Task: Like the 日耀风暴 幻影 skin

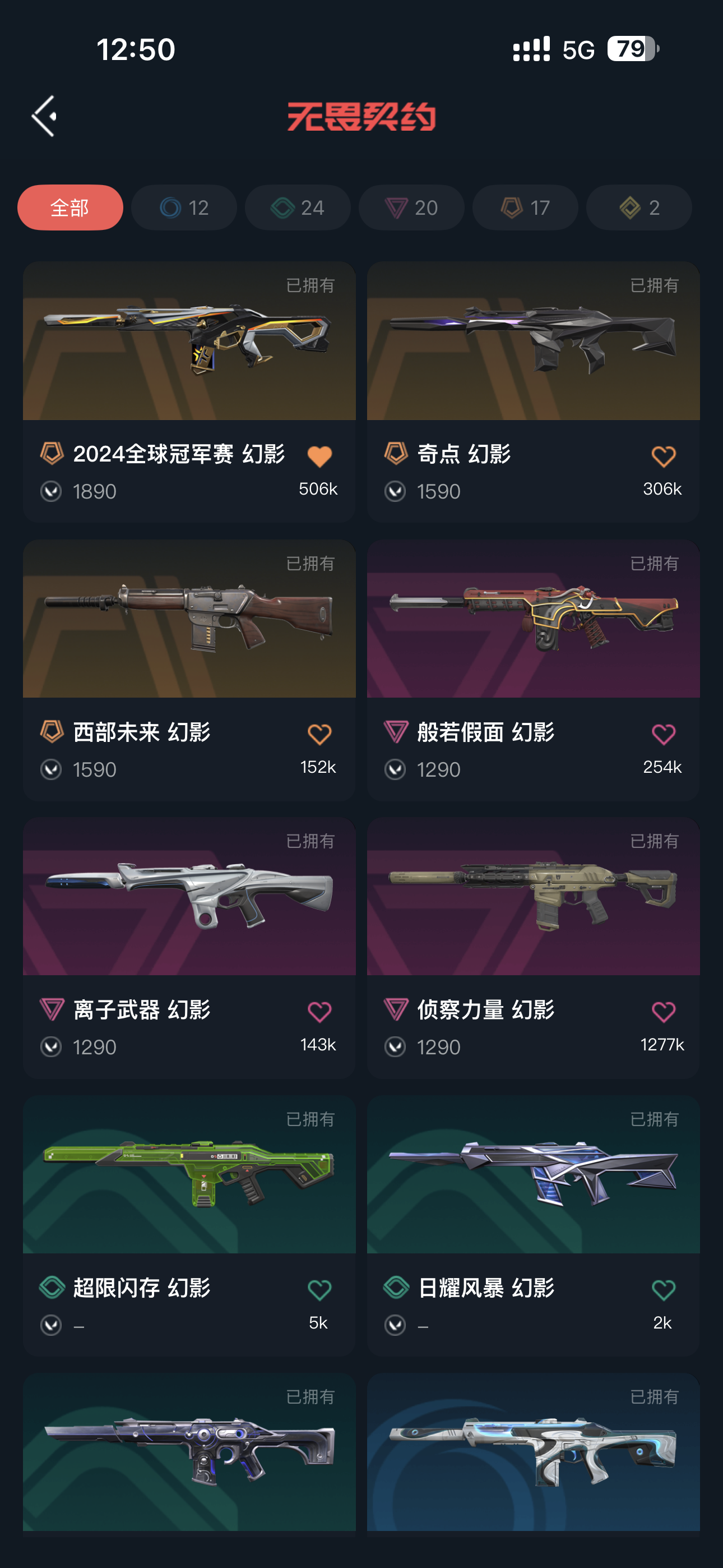Action: (664, 1289)
